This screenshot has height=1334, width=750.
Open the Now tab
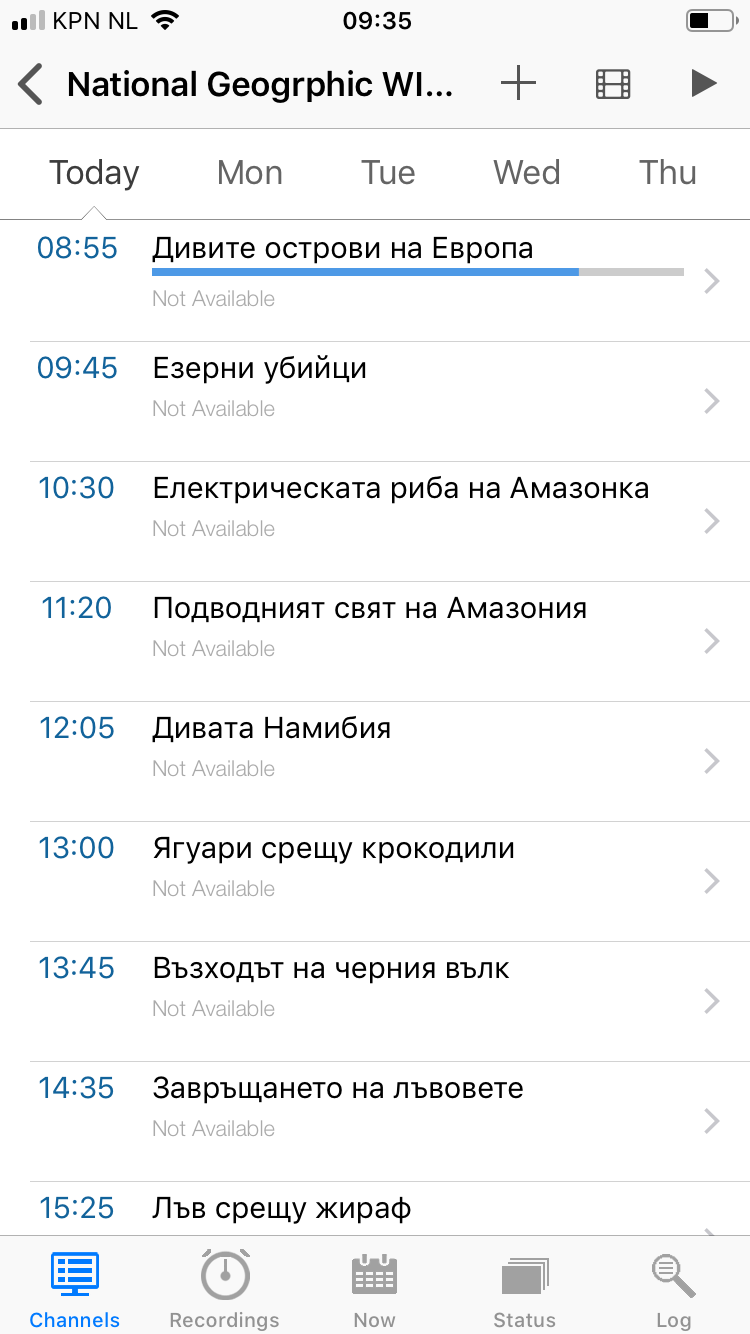tap(374, 1289)
